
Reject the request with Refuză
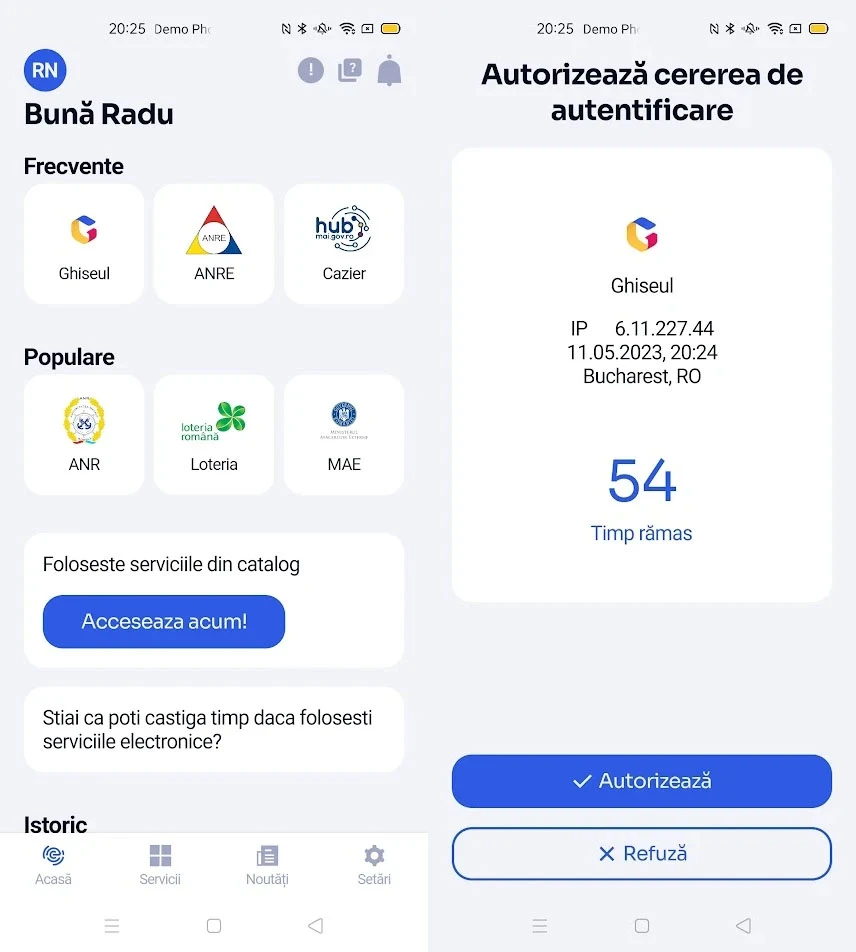click(x=642, y=854)
